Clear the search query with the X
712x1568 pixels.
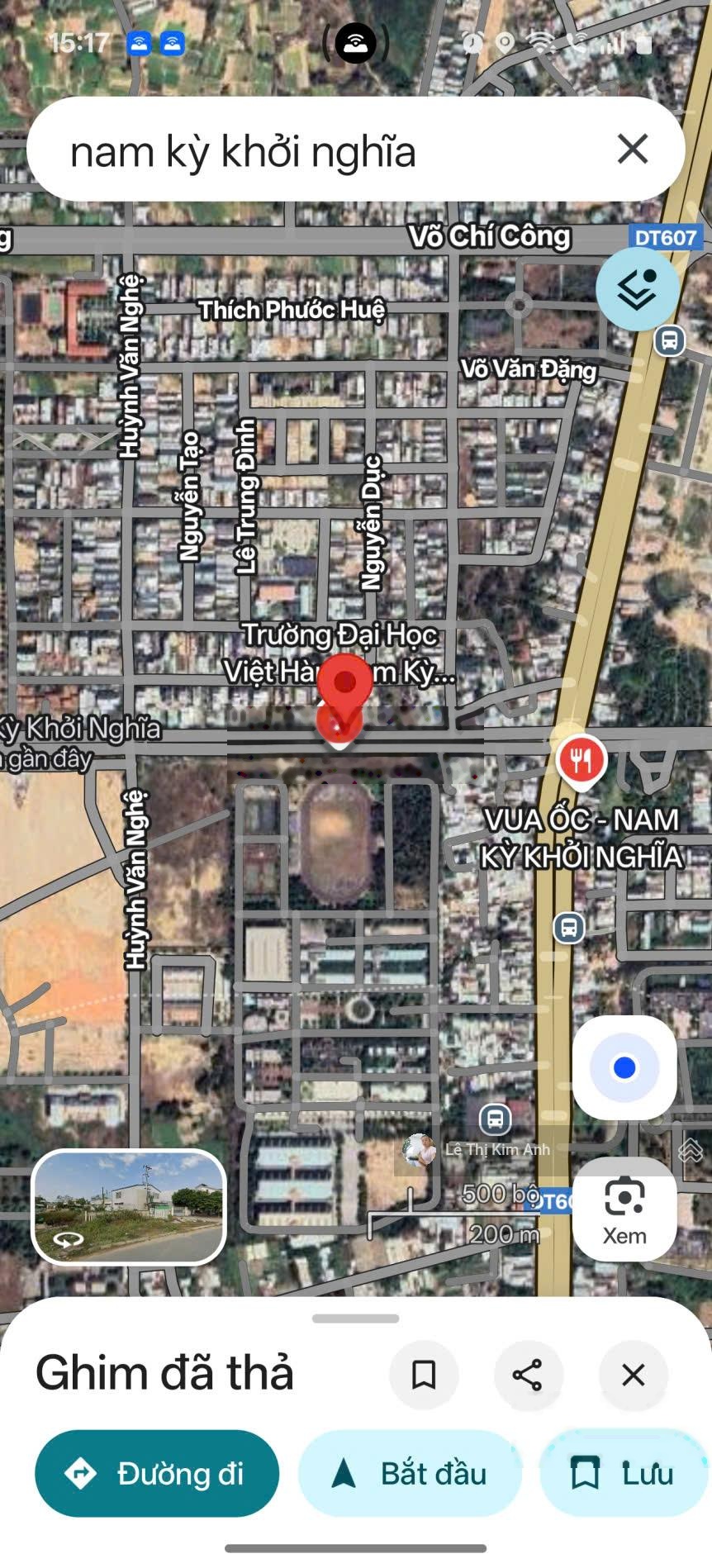coord(633,150)
